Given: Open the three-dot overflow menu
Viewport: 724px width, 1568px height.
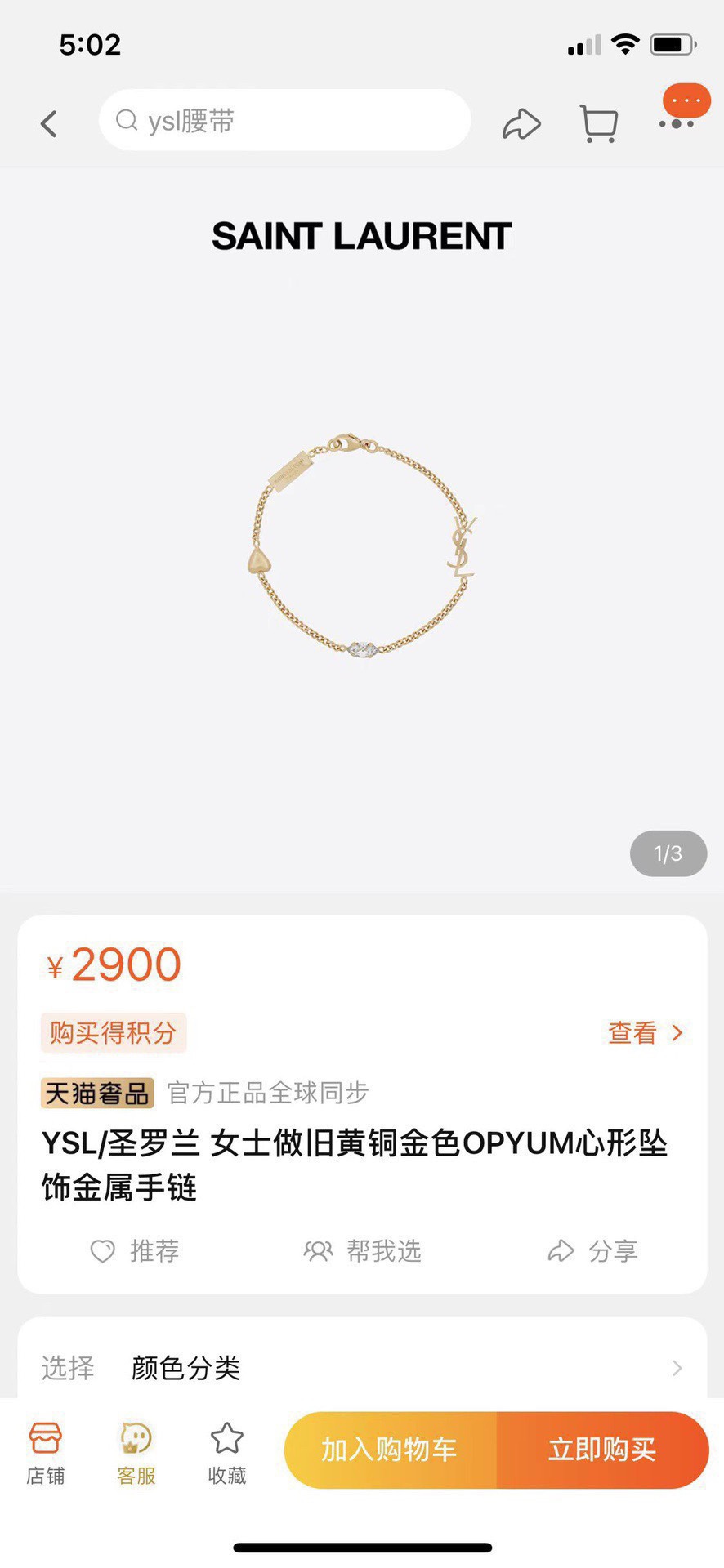Looking at the screenshot, I should 677,123.
